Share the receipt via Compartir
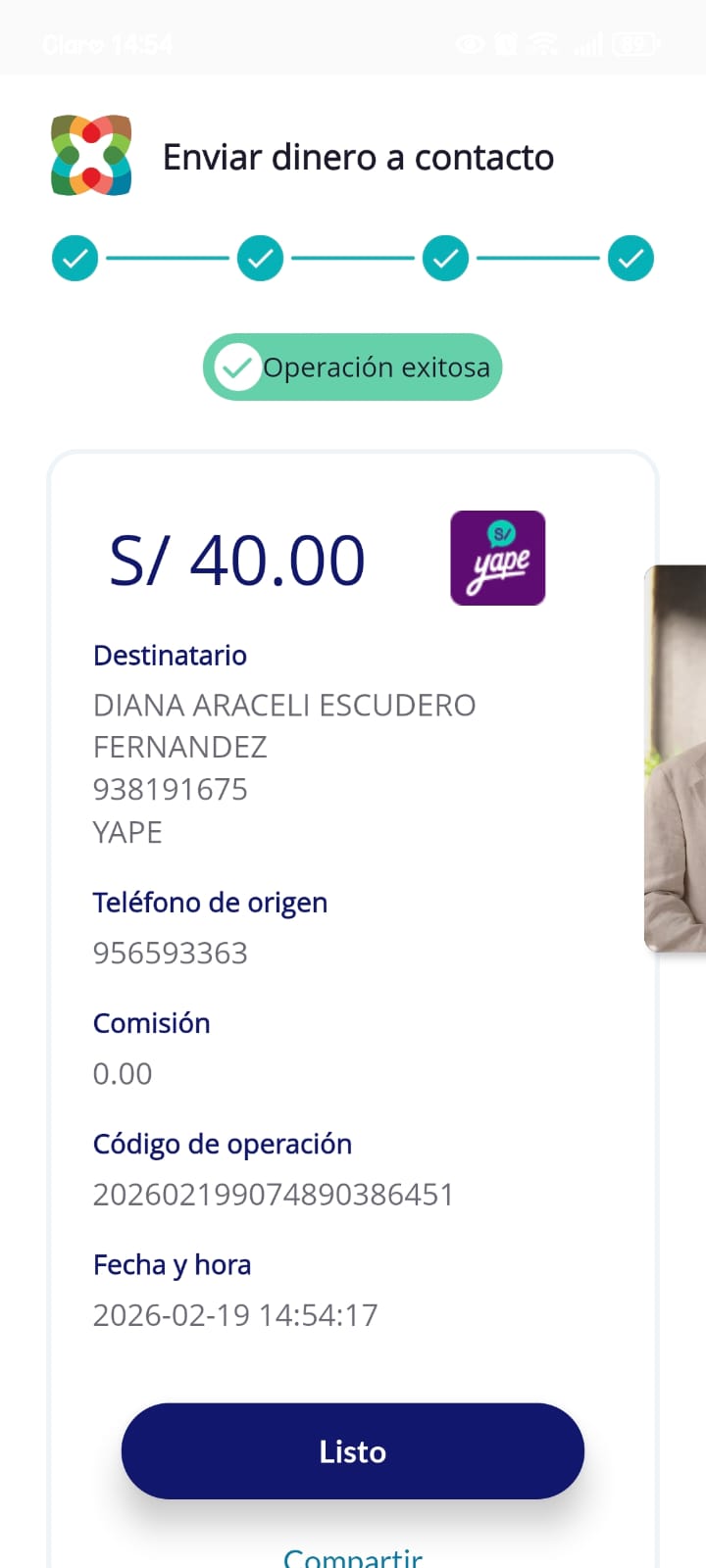Image resolution: width=706 pixels, height=1568 pixels. (352, 1556)
